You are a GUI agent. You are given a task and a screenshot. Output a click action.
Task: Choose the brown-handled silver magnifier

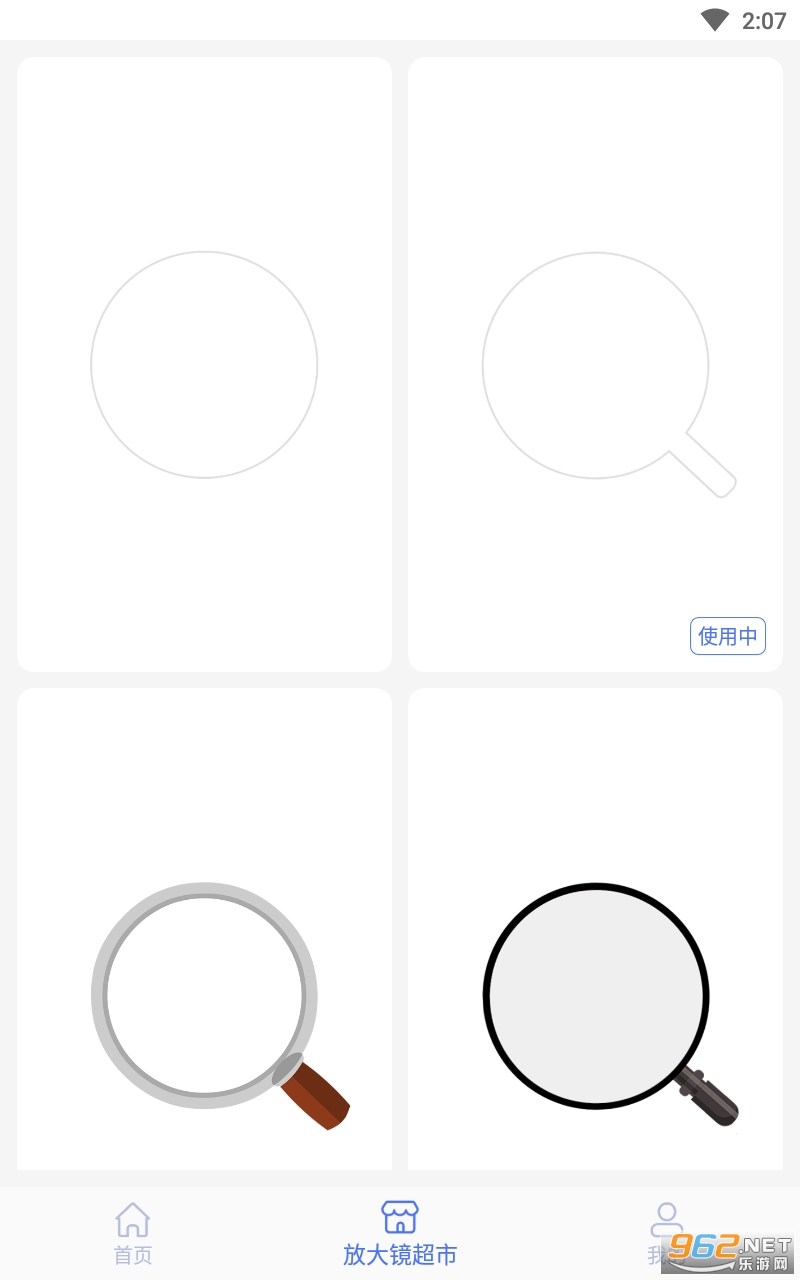click(204, 995)
